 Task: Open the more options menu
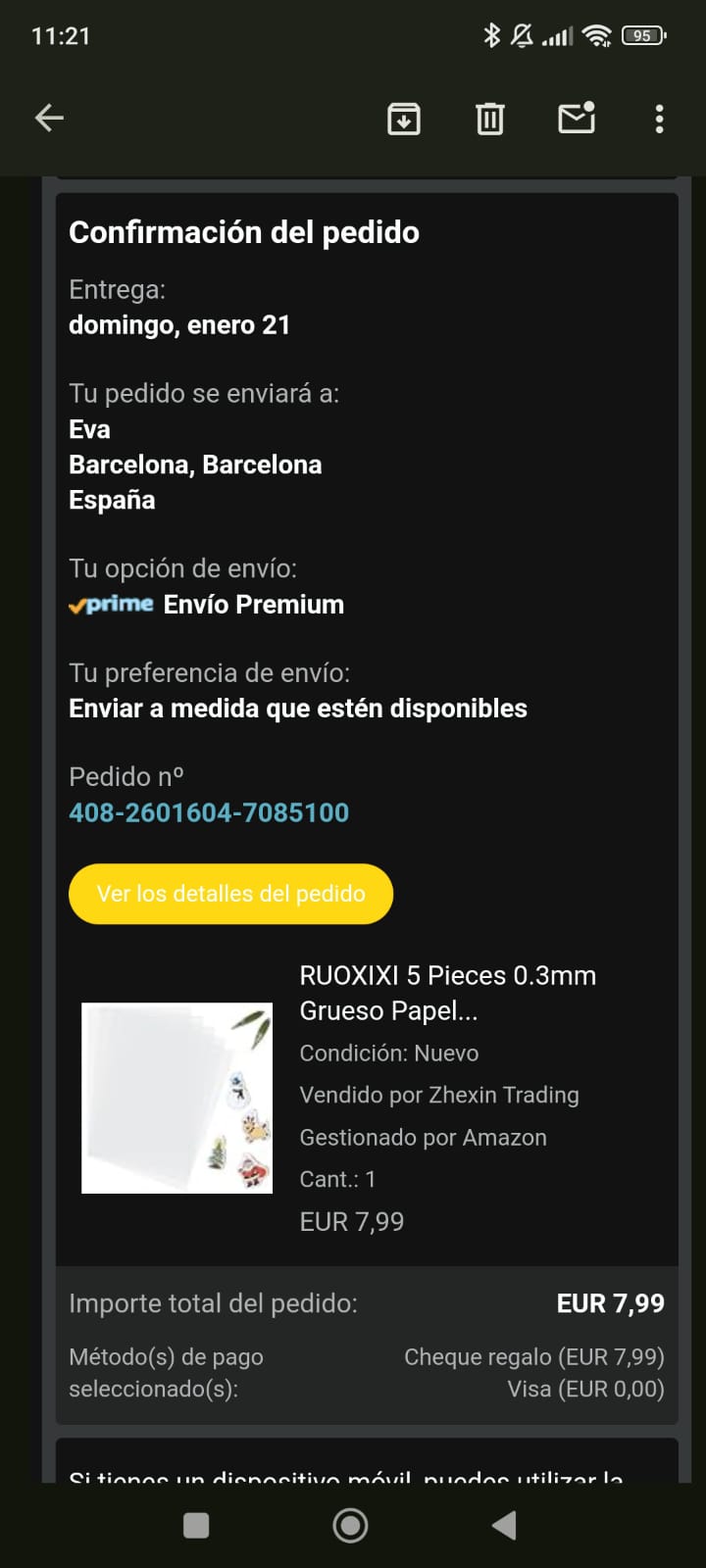659,119
